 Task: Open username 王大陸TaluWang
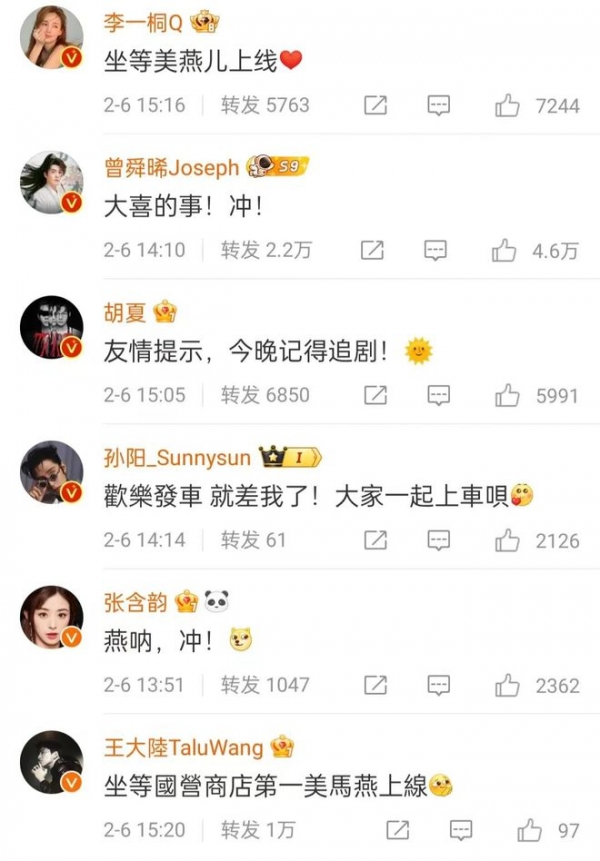[x=183, y=747]
